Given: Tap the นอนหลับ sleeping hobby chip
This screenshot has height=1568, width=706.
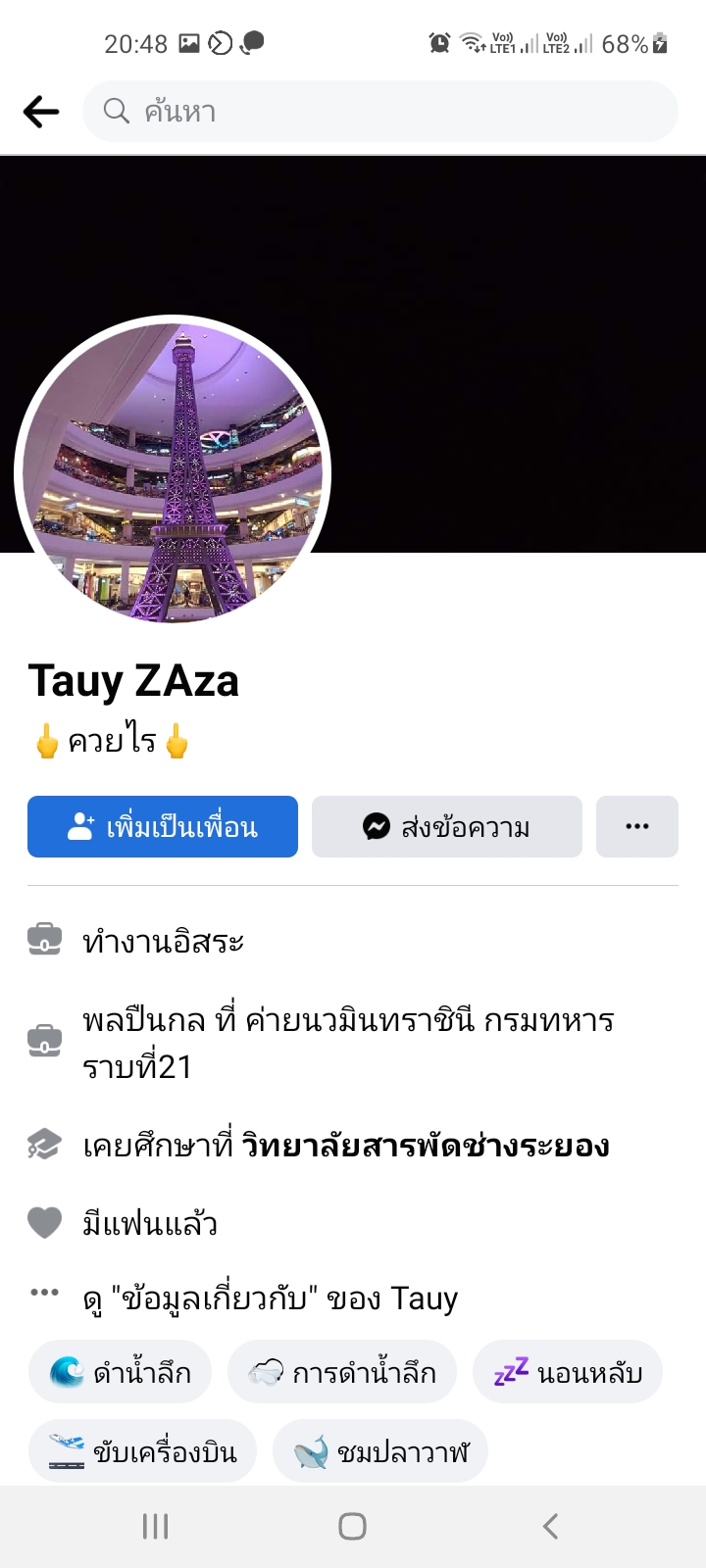Looking at the screenshot, I should tap(568, 1372).
